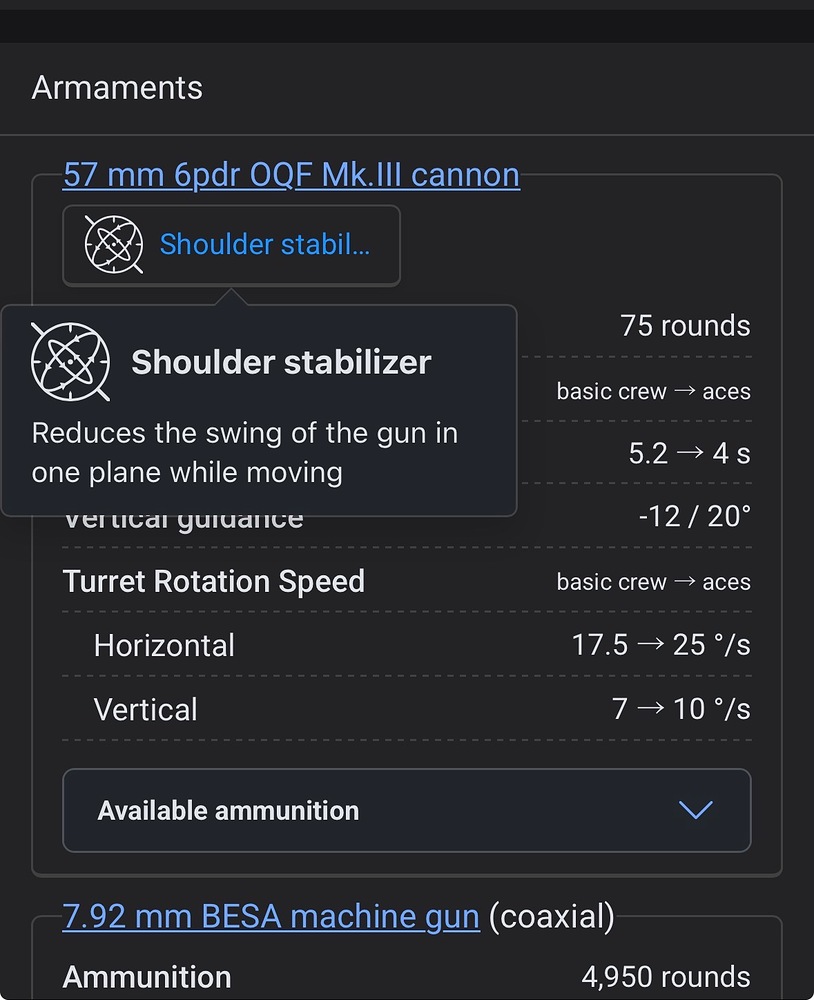Expand the Available ammunition dropdown
Screen dimensions: 814x1000
tap(406, 810)
